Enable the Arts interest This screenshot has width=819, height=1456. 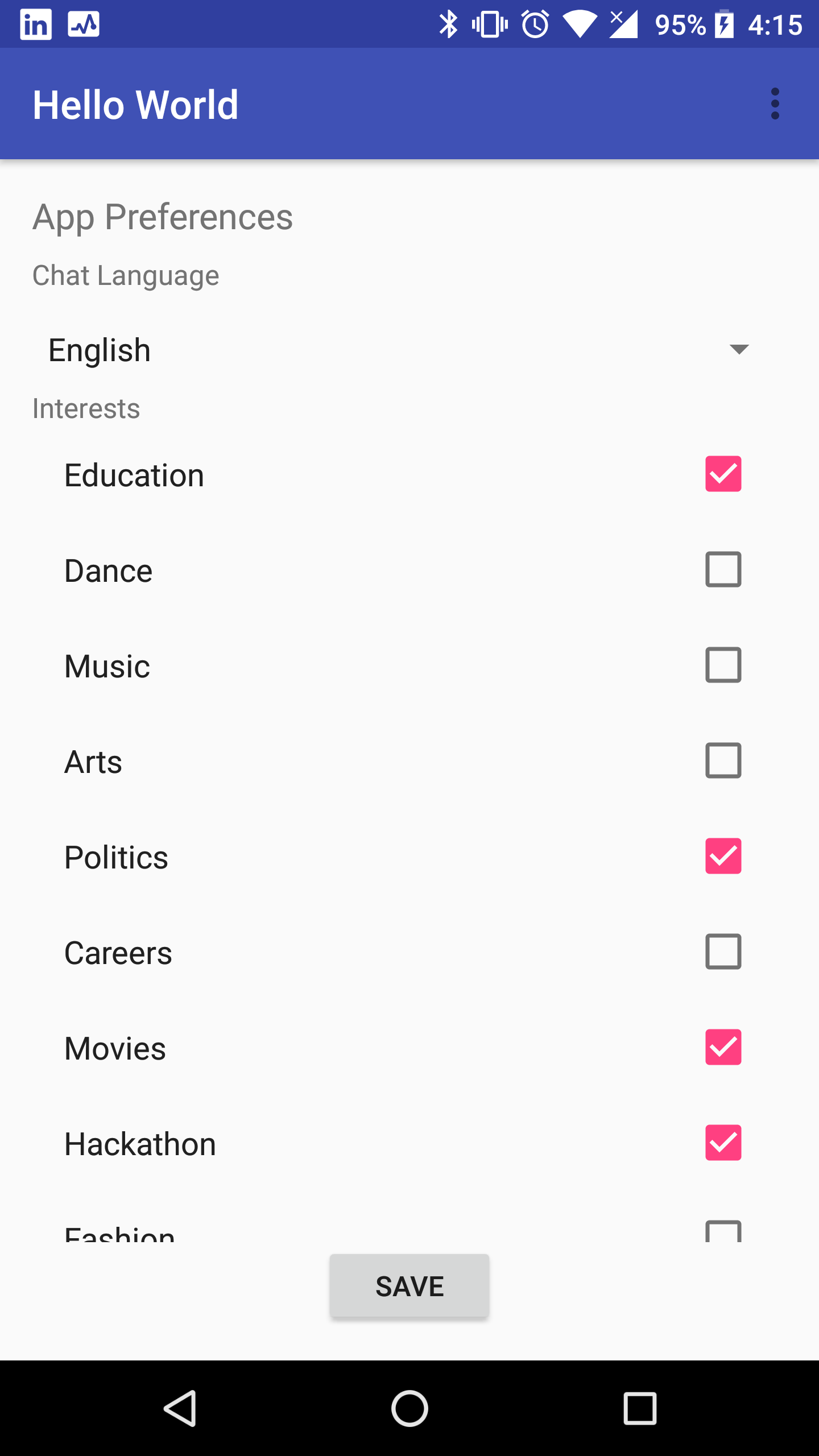723,760
